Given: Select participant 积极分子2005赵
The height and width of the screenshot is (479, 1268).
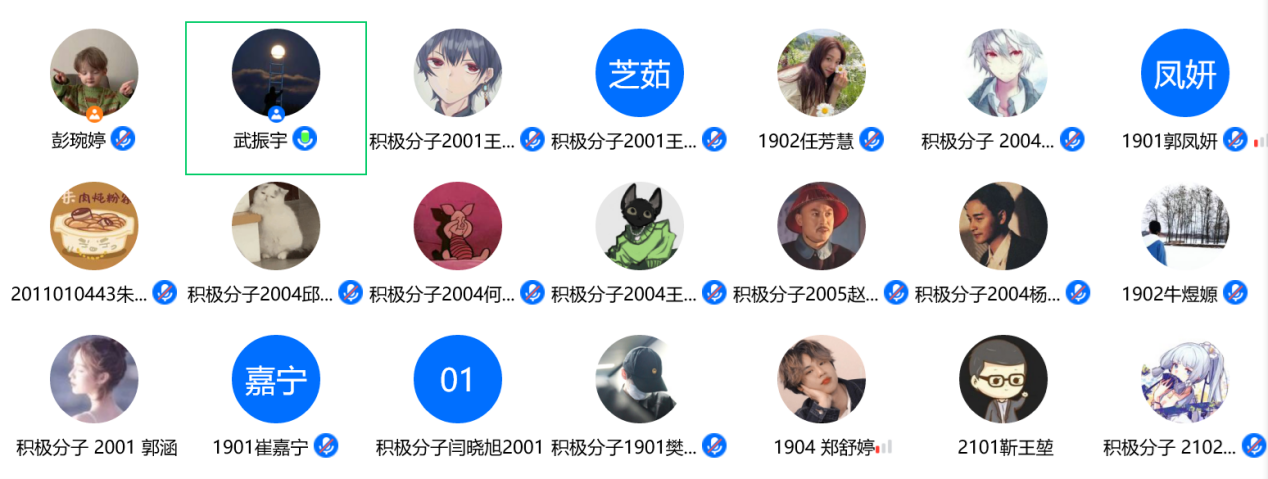Looking at the screenshot, I should click(x=821, y=226).
